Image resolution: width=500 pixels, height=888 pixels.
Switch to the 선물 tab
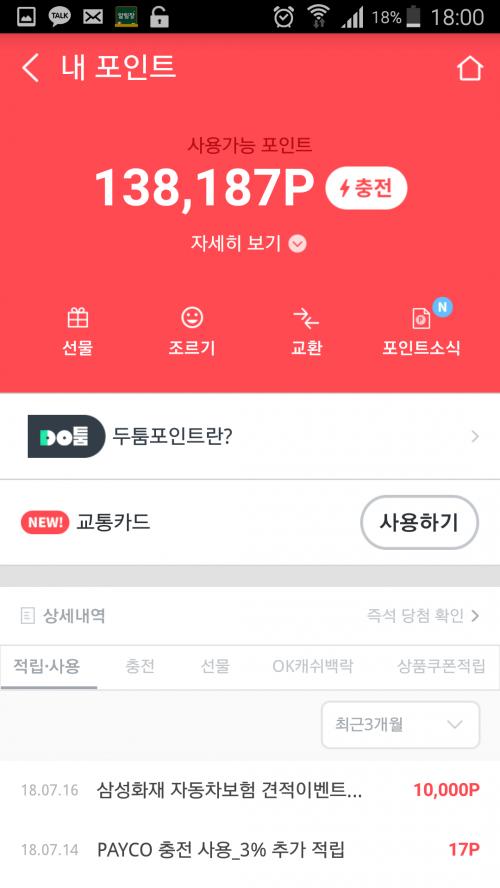tap(215, 666)
